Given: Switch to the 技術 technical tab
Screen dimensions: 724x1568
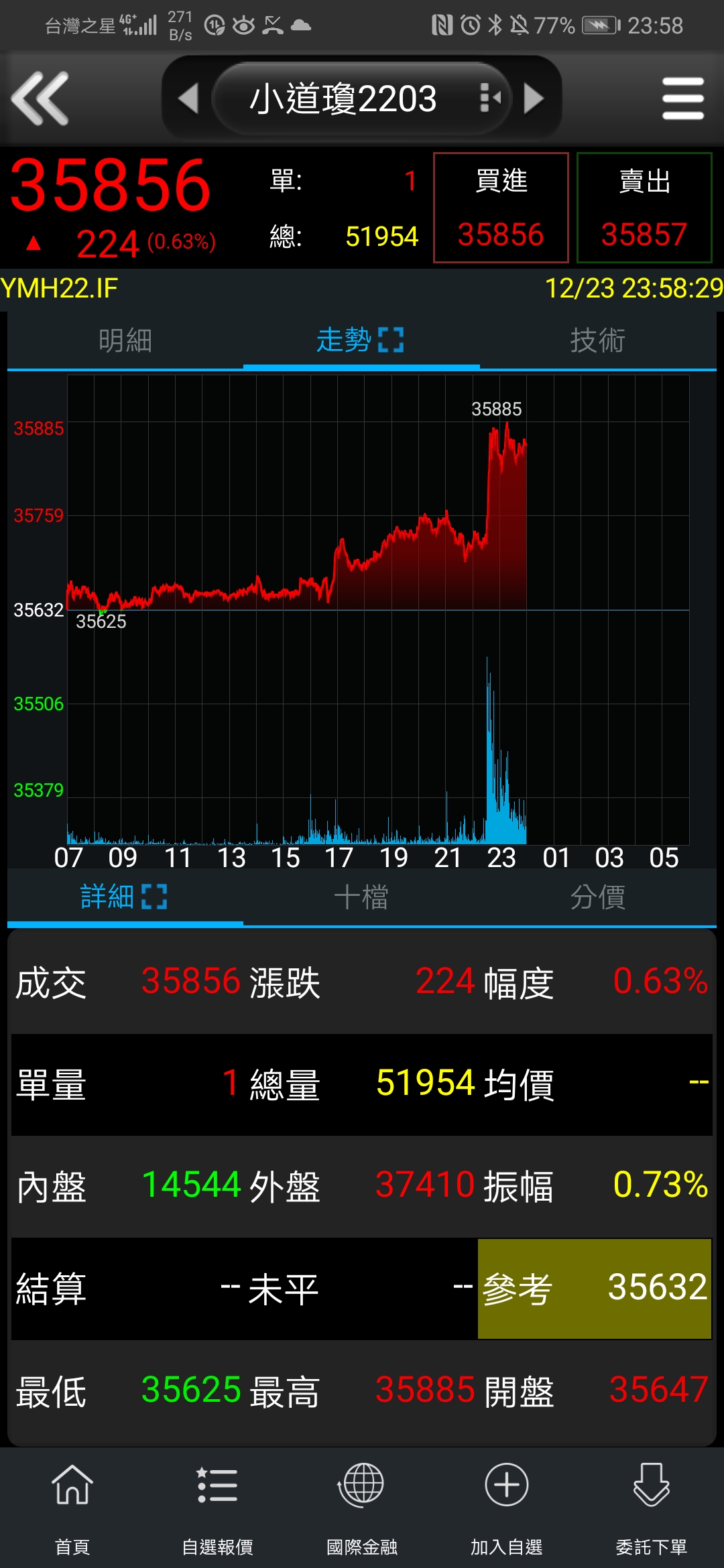Looking at the screenshot, I should pos(597,340).
